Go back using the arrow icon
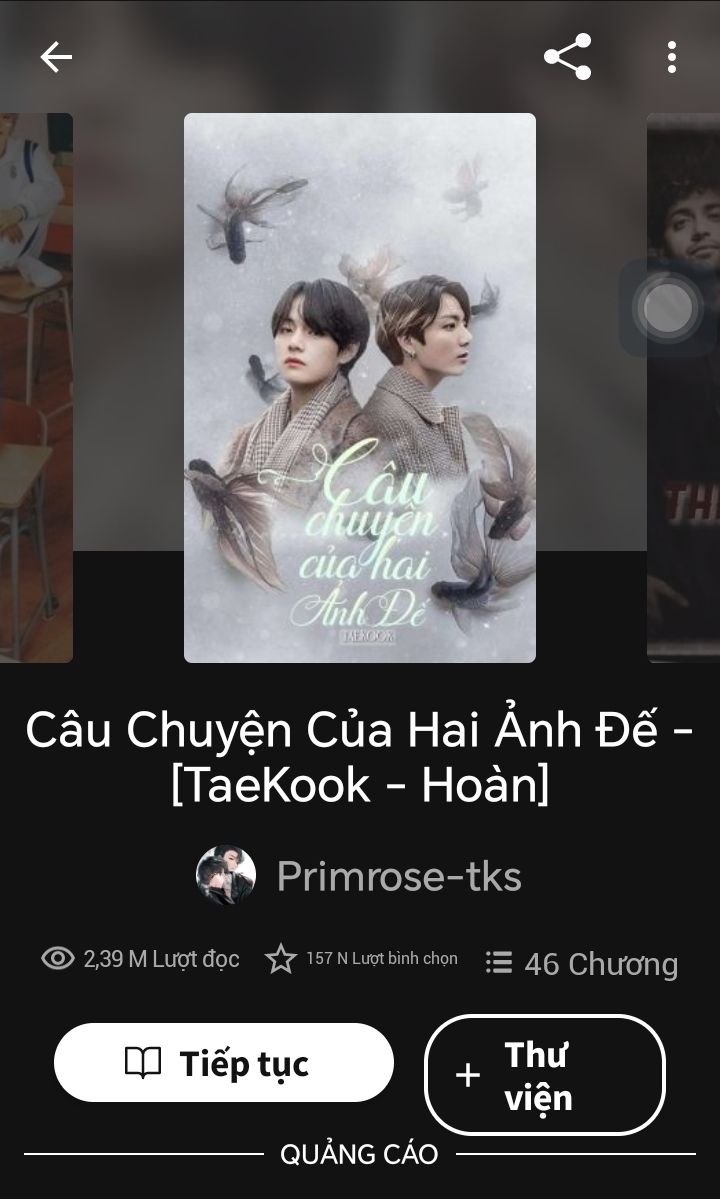 pyautogui.click(x=56, y=57)
